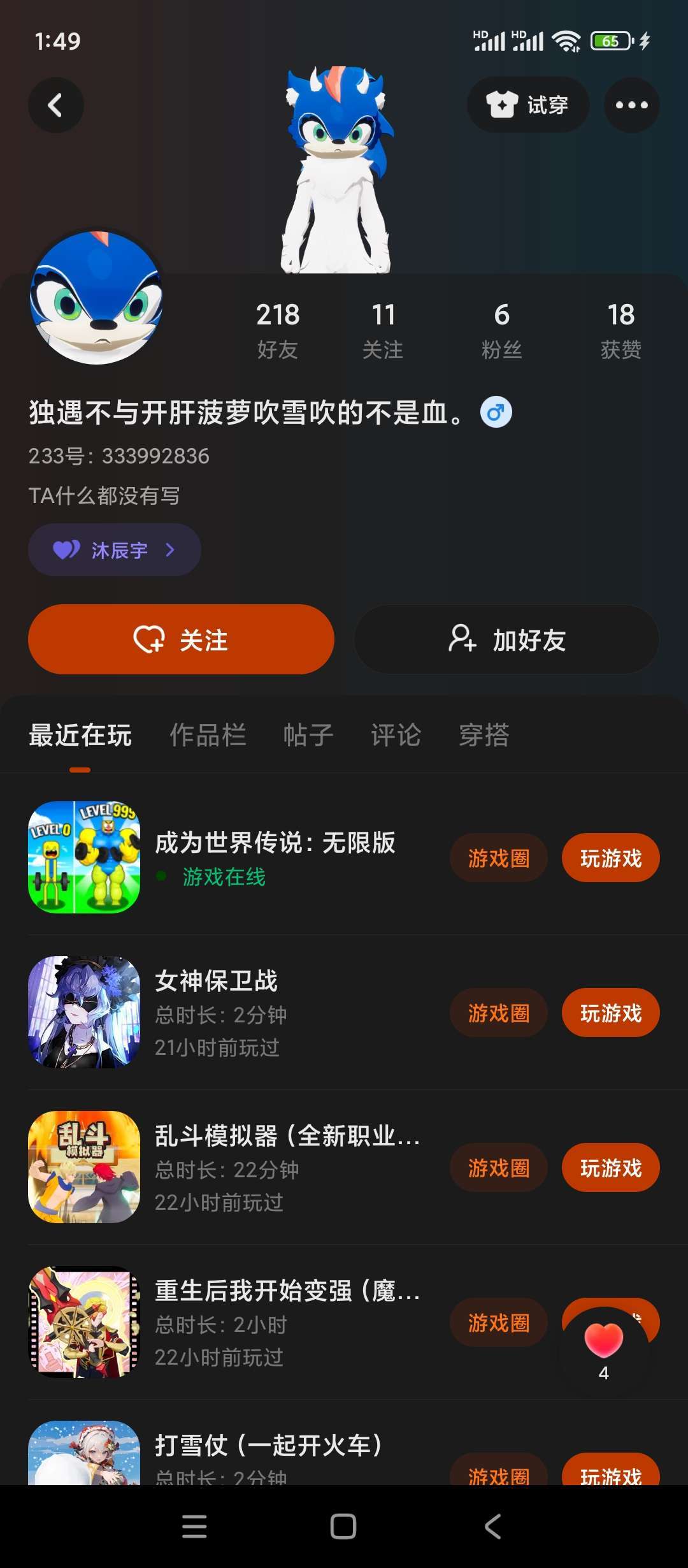The image size is (688, 1568).
Task: Tap the floating red heart icon
Action: point(604,1340)
